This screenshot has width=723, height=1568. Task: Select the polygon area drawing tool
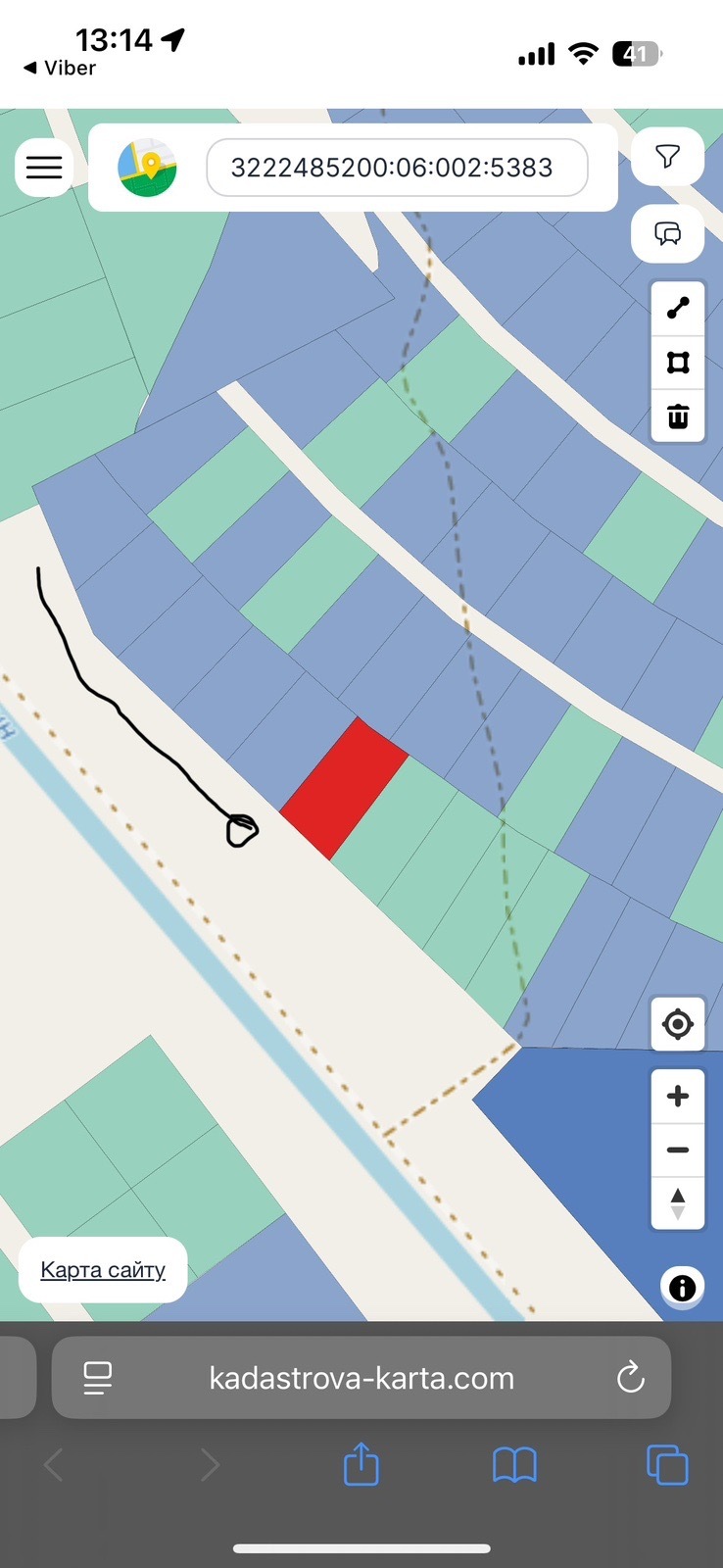678,363
